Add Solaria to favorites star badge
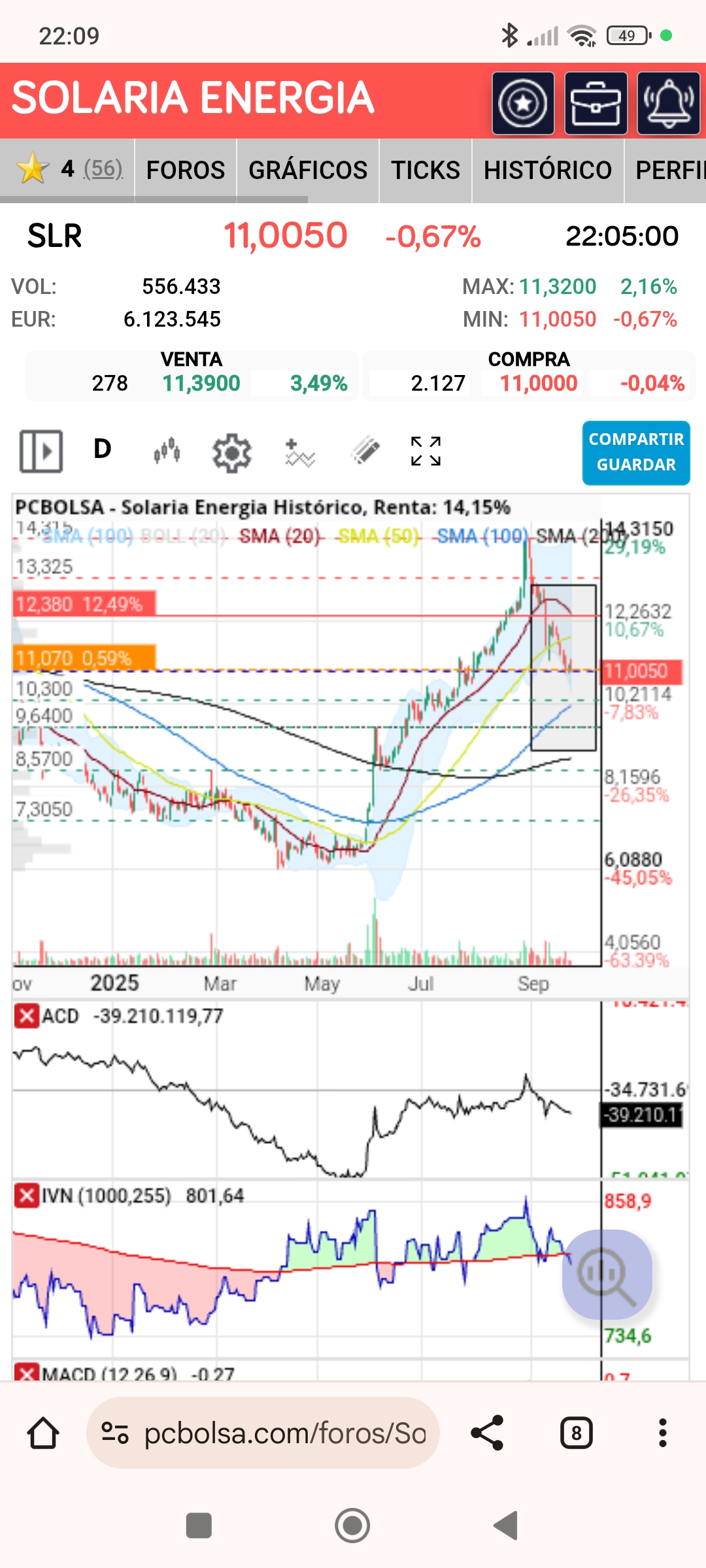The image size is (706, 1568). point(523,103)
